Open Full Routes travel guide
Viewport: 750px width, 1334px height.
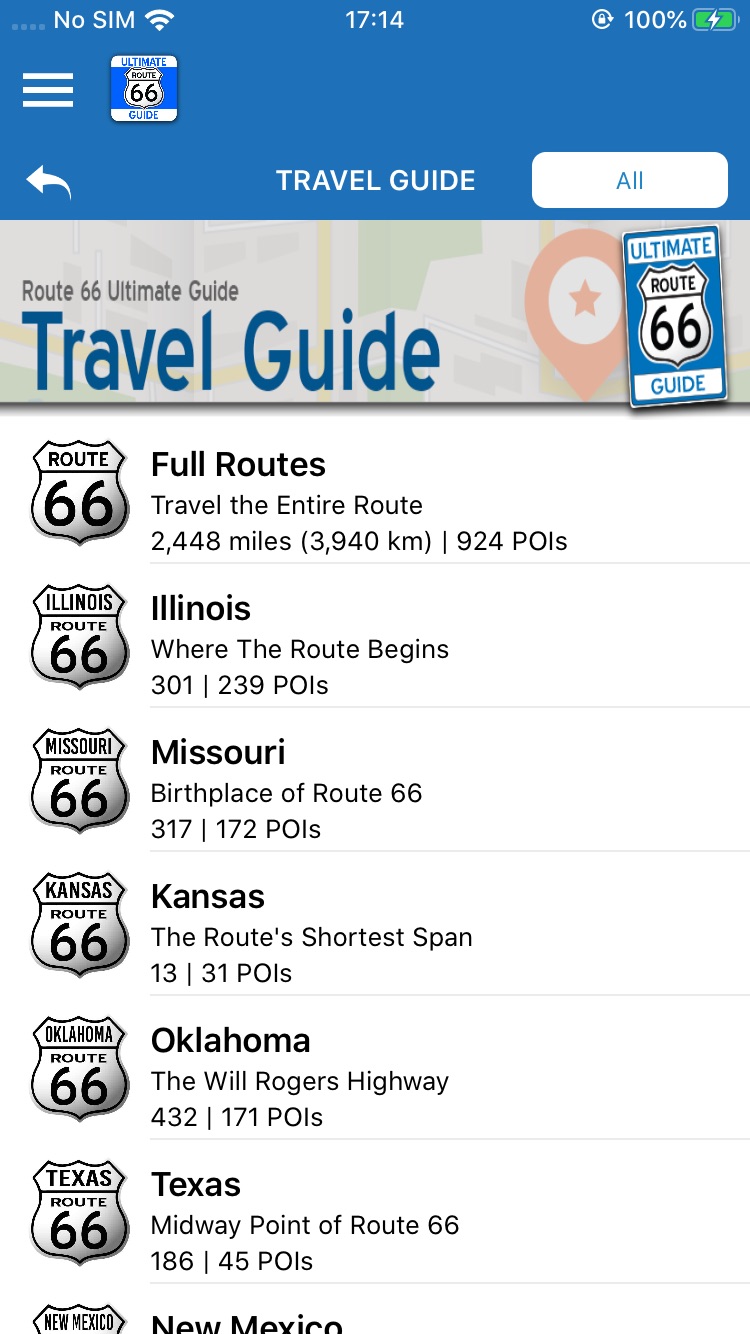coord(375,500)
